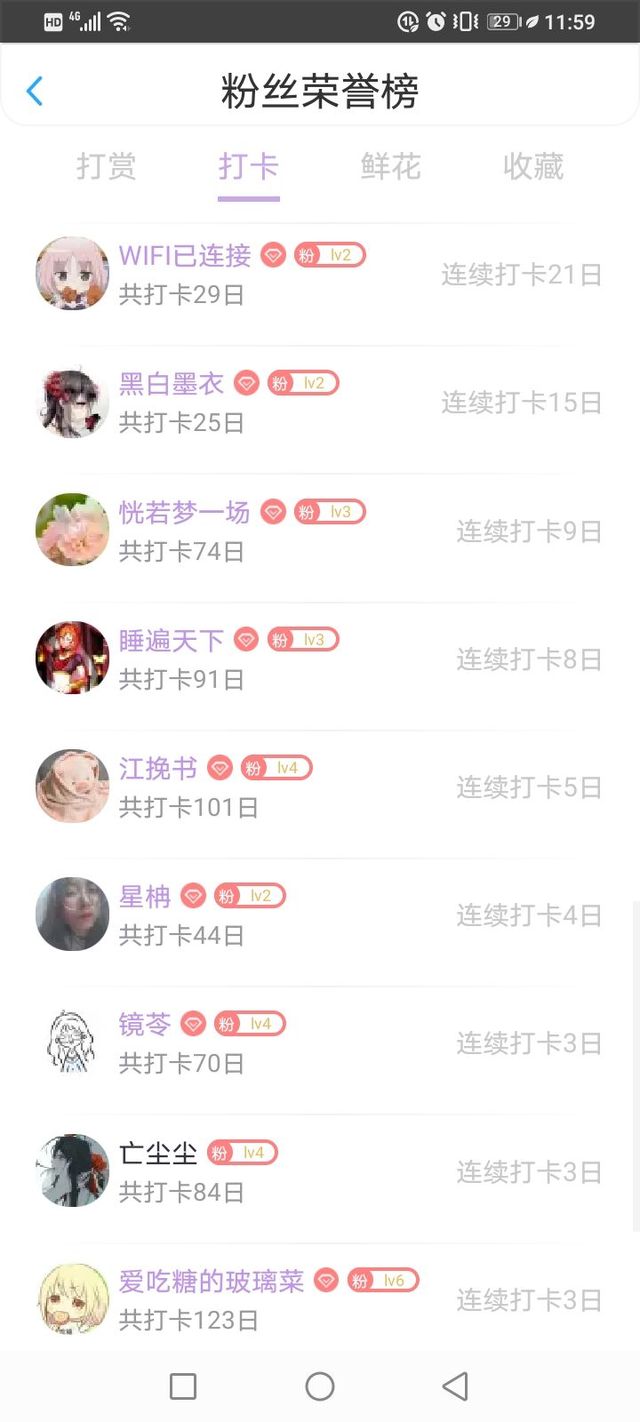The height and width of the screenshot is (1422, 640).
Task: Open recent apps from navigation bar
Action: click(183, 1386)
